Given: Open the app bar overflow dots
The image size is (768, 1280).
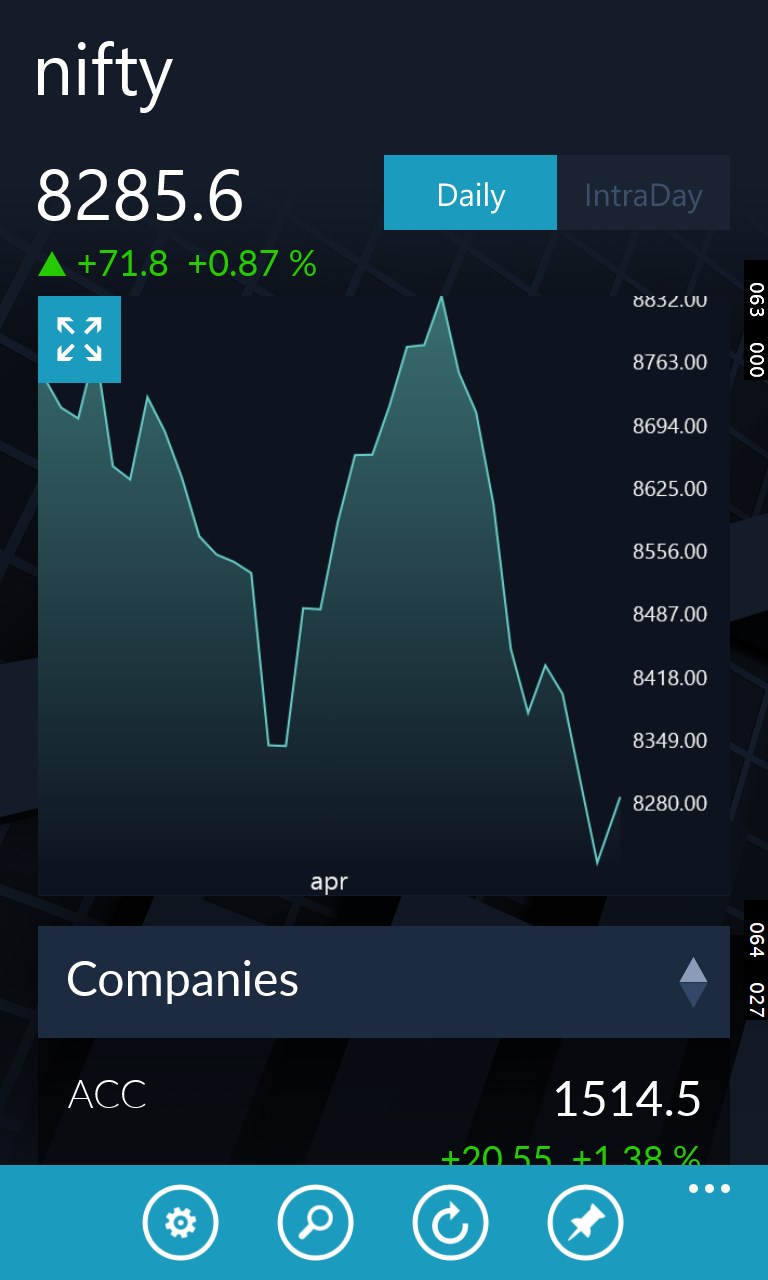Looking at the screenshot, I should [x=710, y=1189].
